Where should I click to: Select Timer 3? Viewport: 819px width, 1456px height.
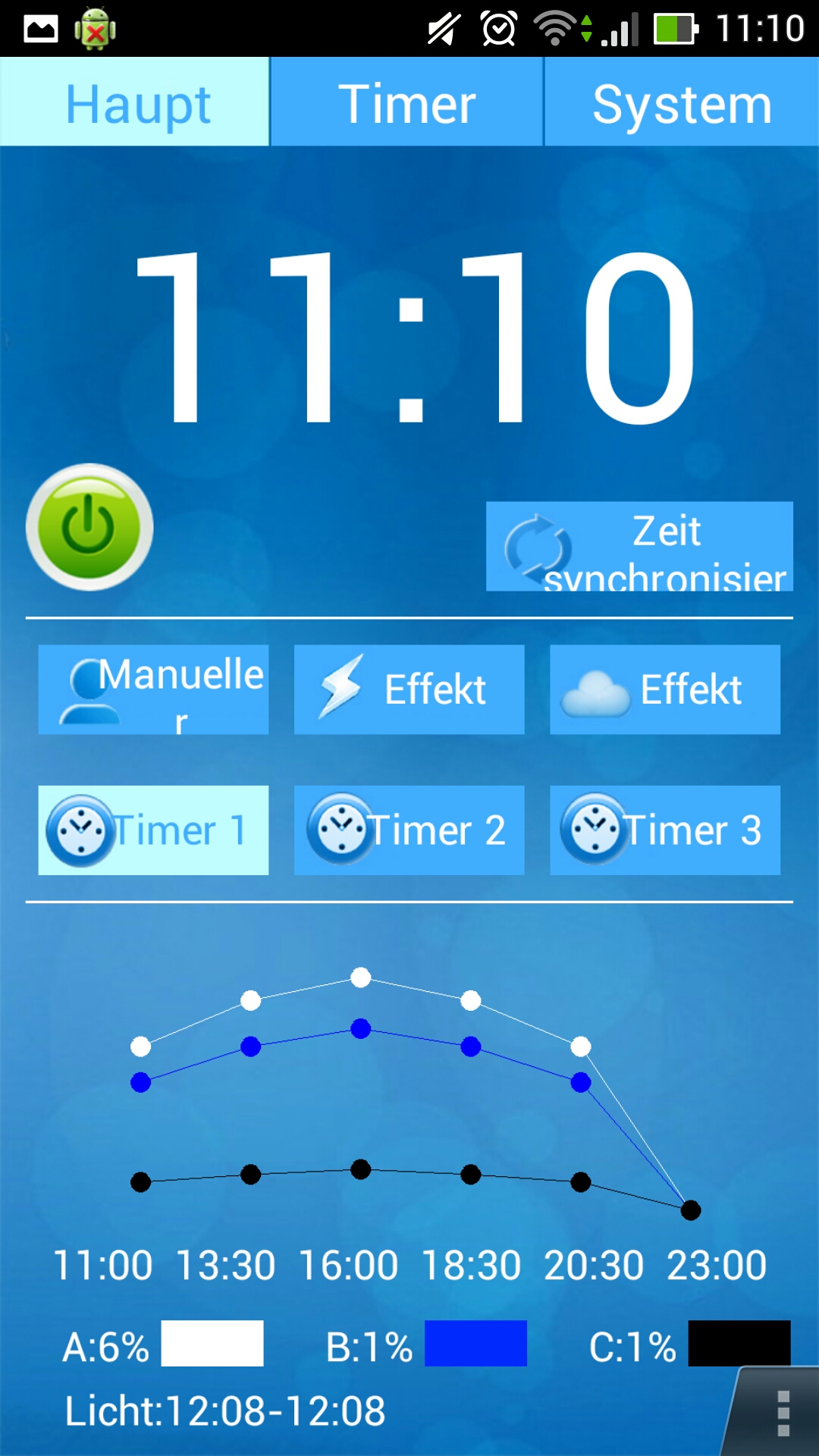[664, 830]
